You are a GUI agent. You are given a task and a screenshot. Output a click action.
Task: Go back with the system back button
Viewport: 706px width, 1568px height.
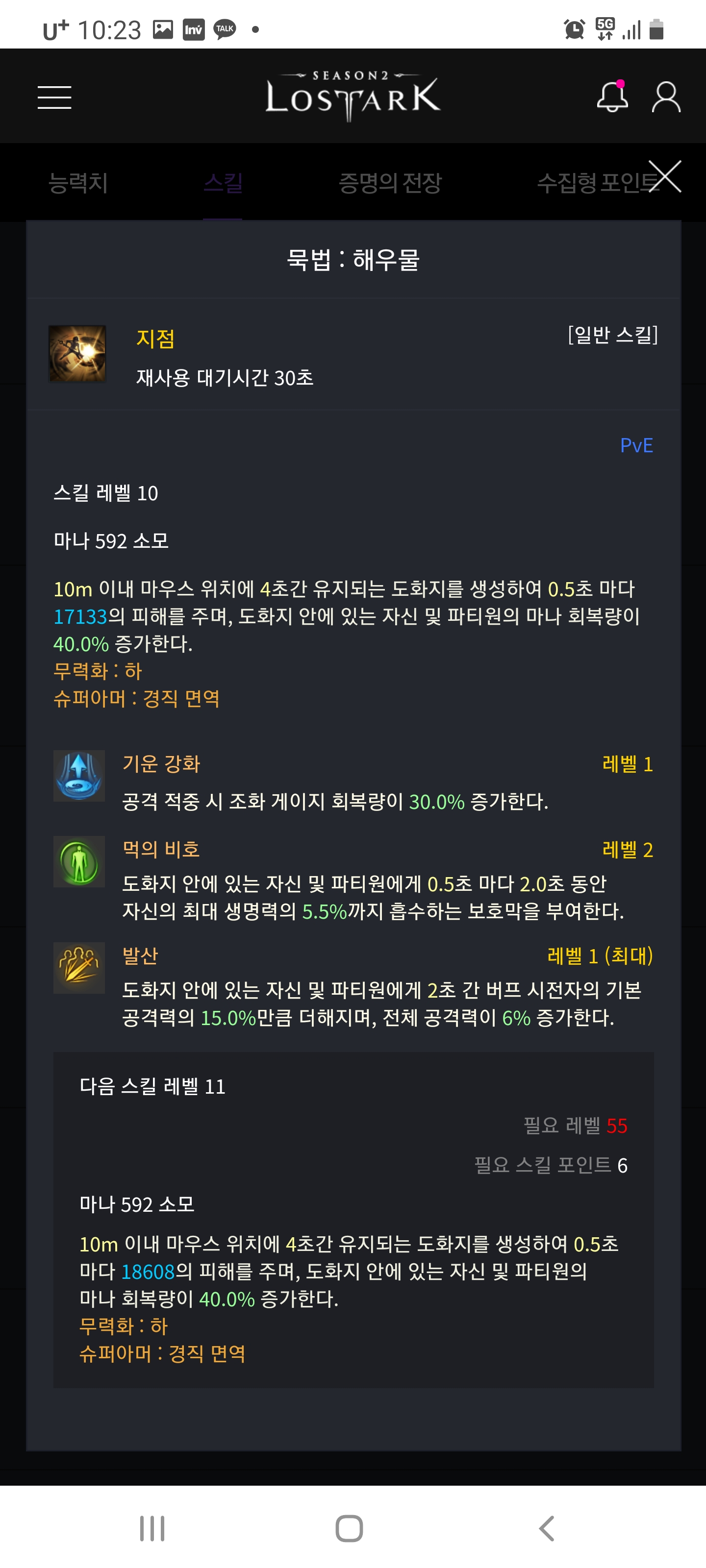tap(546, 1528)
